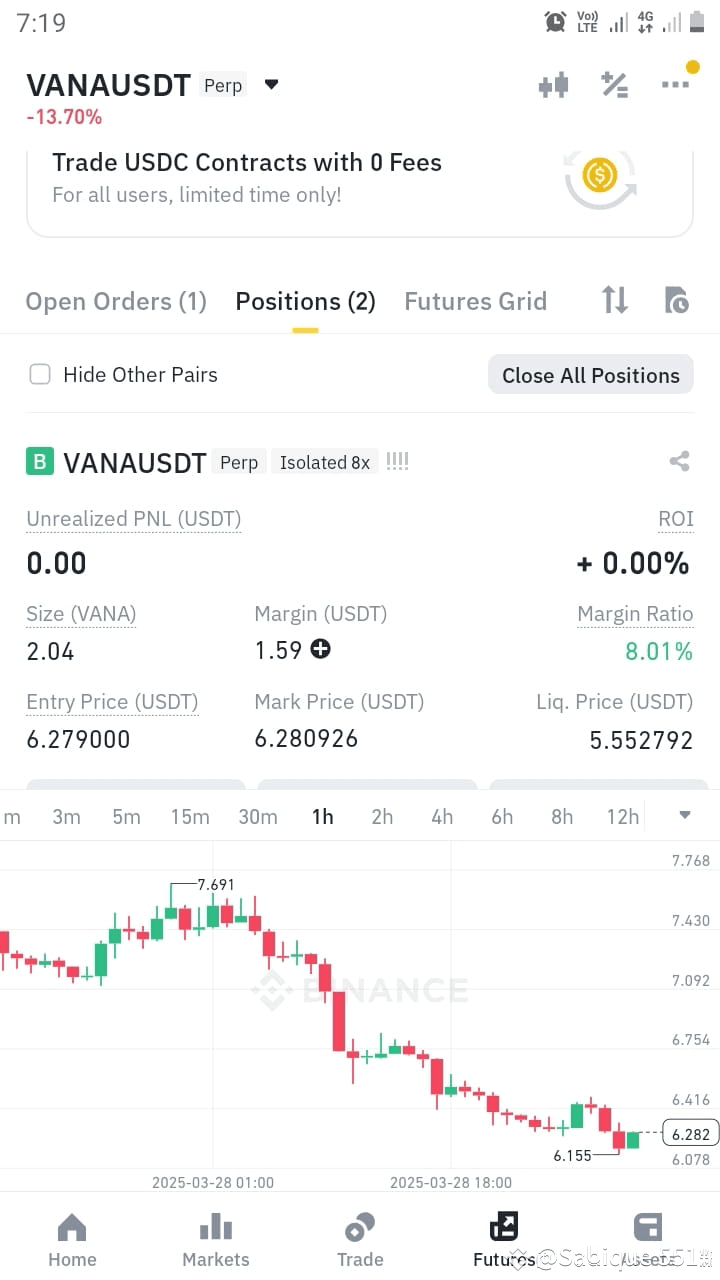Open the order history document icon
The height and width of the screenshot is (1280, 720).
click(676, 300)
